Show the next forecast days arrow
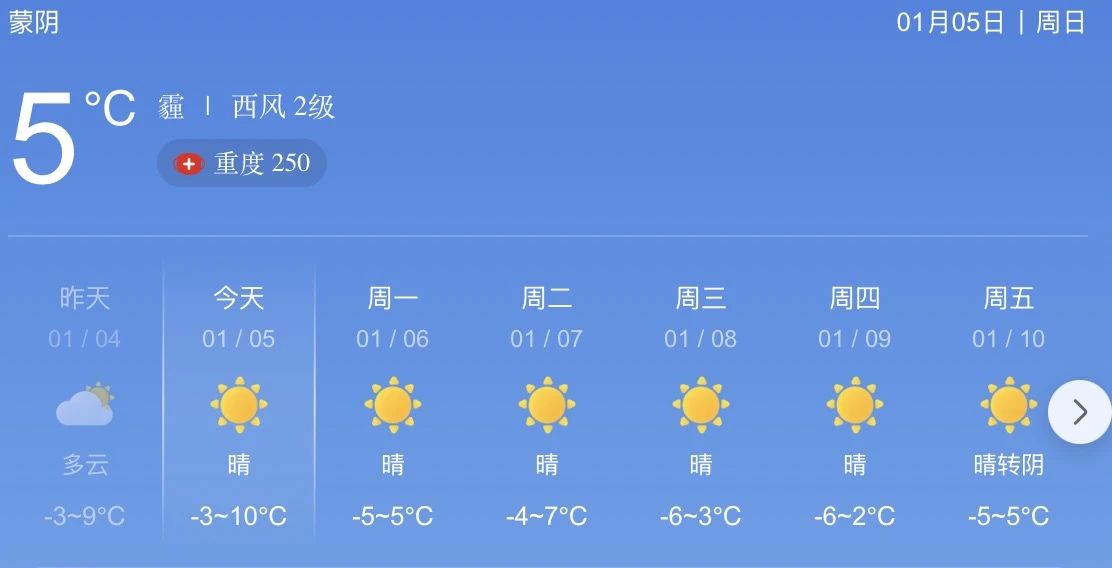The height and width of the screenshot is (568, 1112). tap(1080, 411)
